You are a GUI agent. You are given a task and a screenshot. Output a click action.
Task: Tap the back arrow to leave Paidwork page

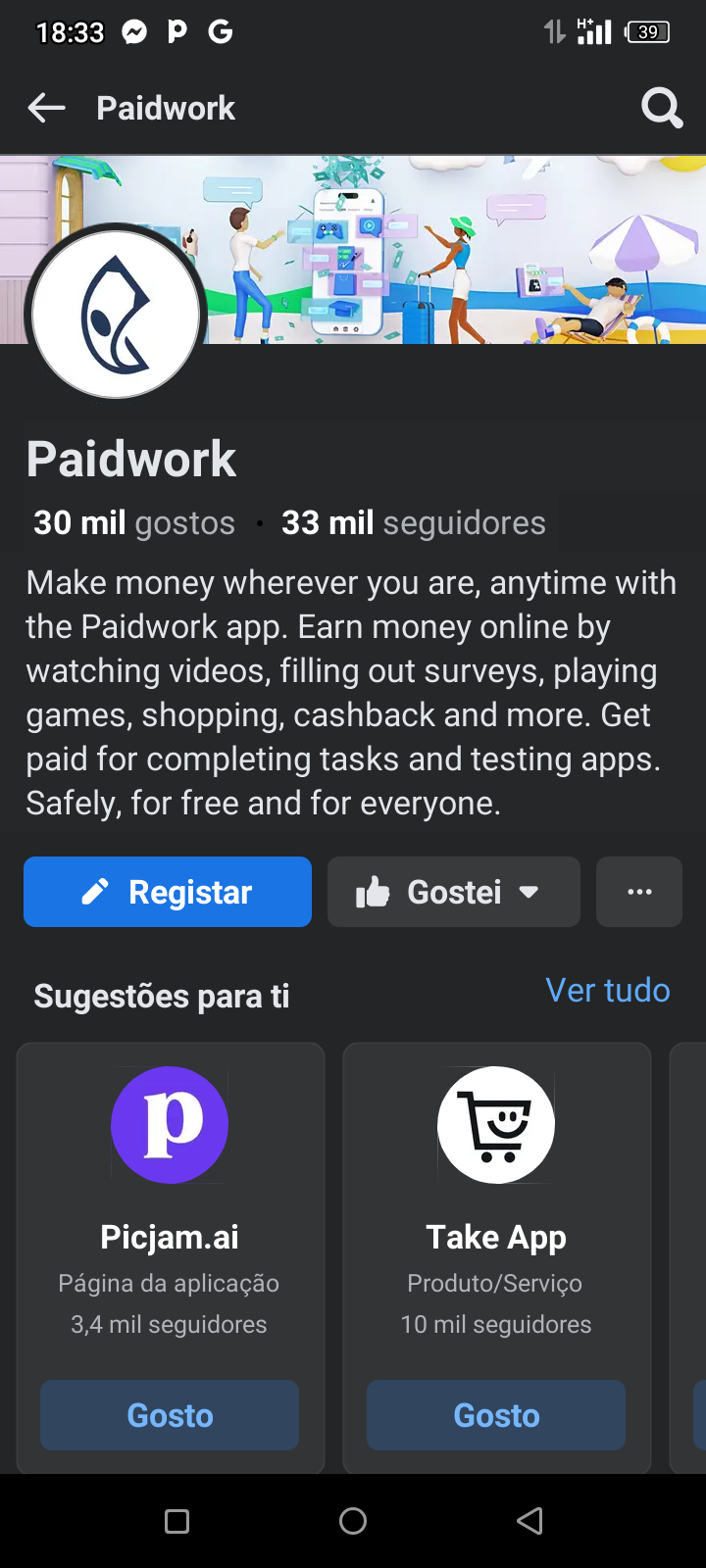[46, 108]
